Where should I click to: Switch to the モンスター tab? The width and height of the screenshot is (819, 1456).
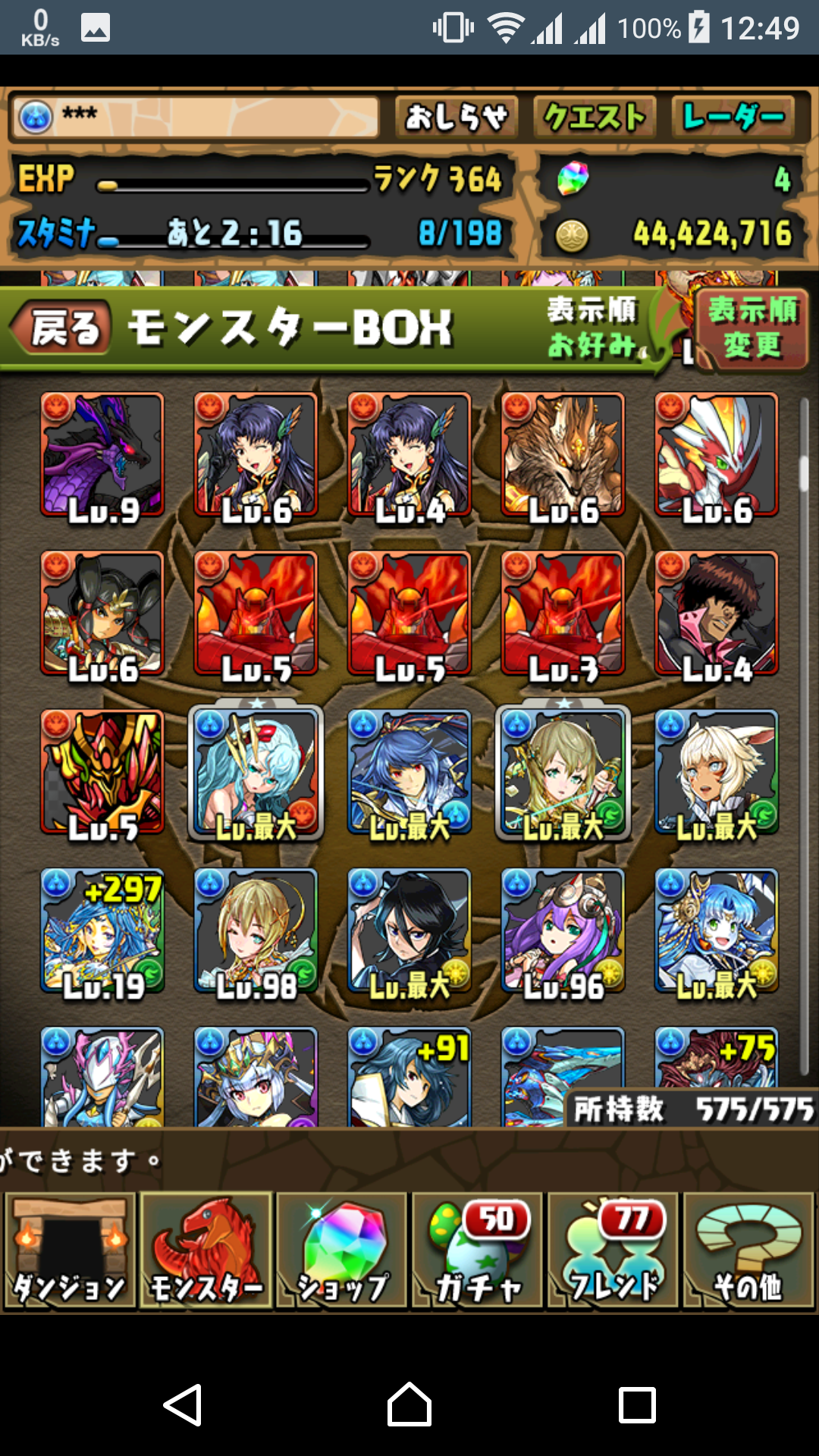point(206,1250)
